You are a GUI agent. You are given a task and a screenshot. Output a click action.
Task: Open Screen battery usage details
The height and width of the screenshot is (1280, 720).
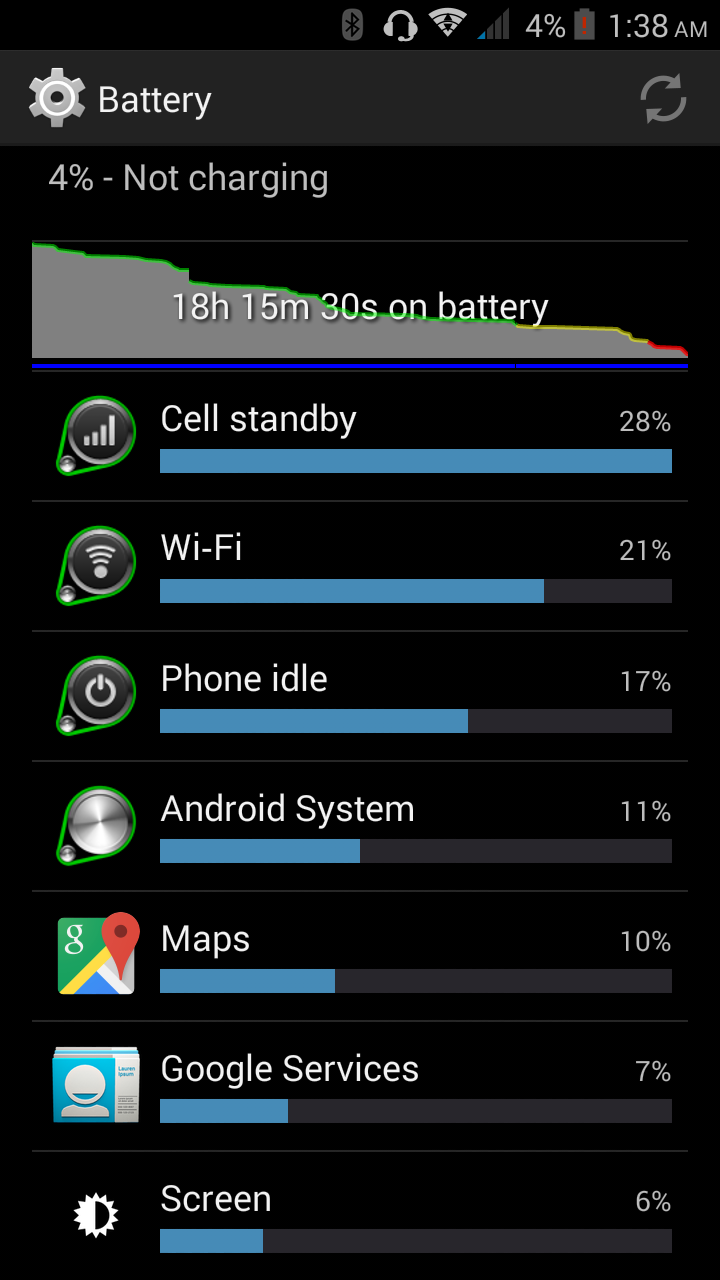360,1215
